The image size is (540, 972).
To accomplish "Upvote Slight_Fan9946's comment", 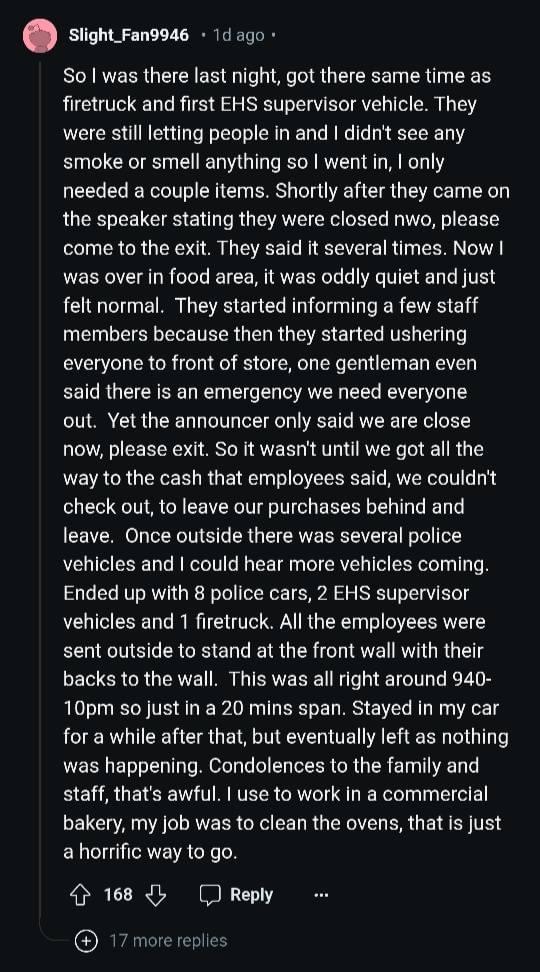I will 80,895.
